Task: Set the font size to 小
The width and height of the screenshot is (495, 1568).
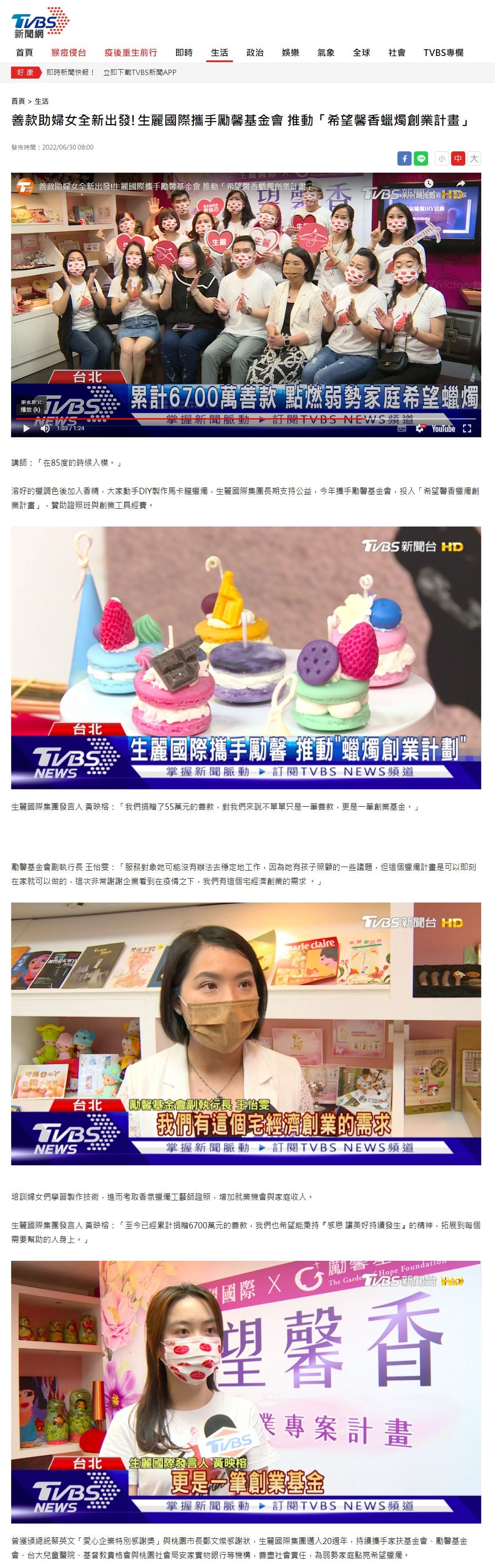Action: (x=441, y=158)
